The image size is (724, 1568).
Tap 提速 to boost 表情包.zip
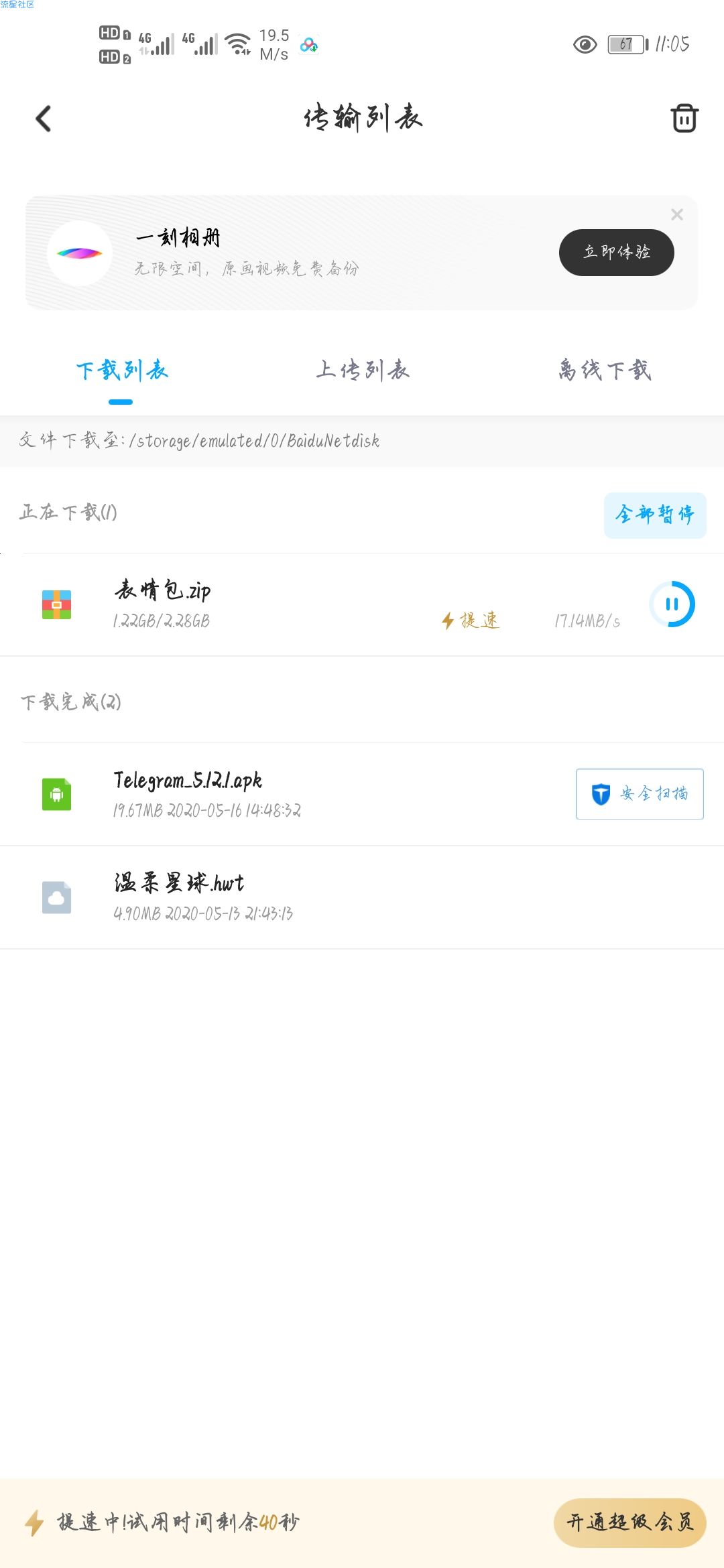[471, 620]
